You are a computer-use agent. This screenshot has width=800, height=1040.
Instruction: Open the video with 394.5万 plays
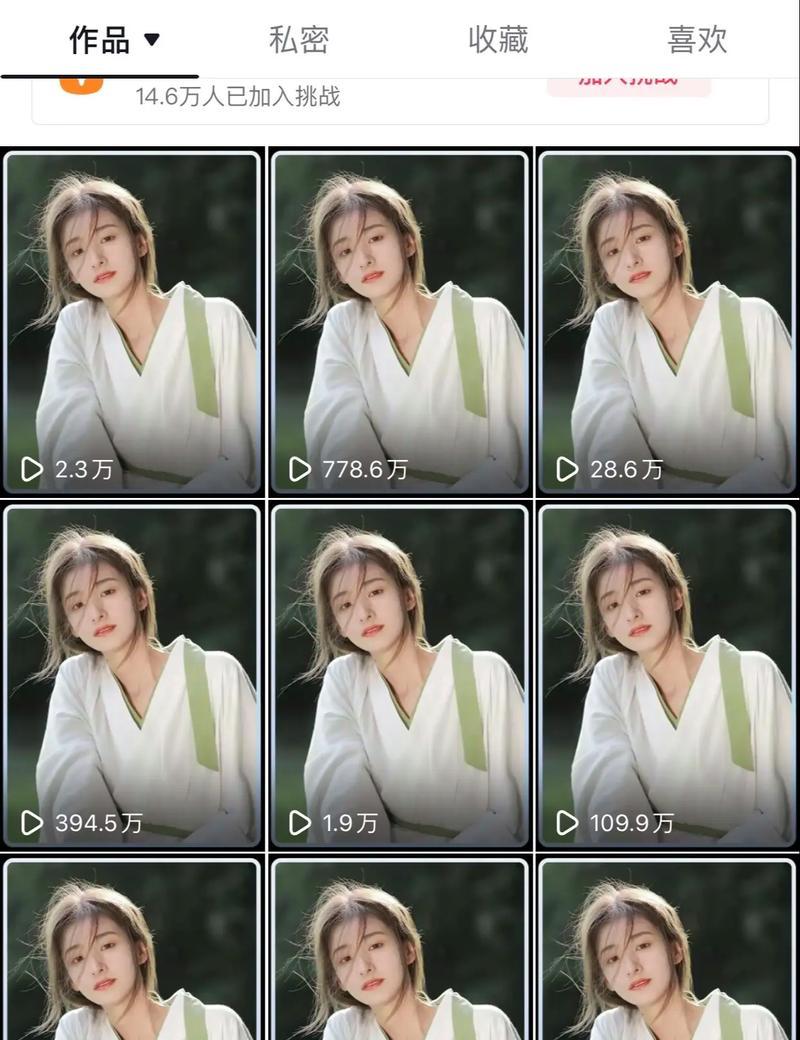click(x=132, y=676)
